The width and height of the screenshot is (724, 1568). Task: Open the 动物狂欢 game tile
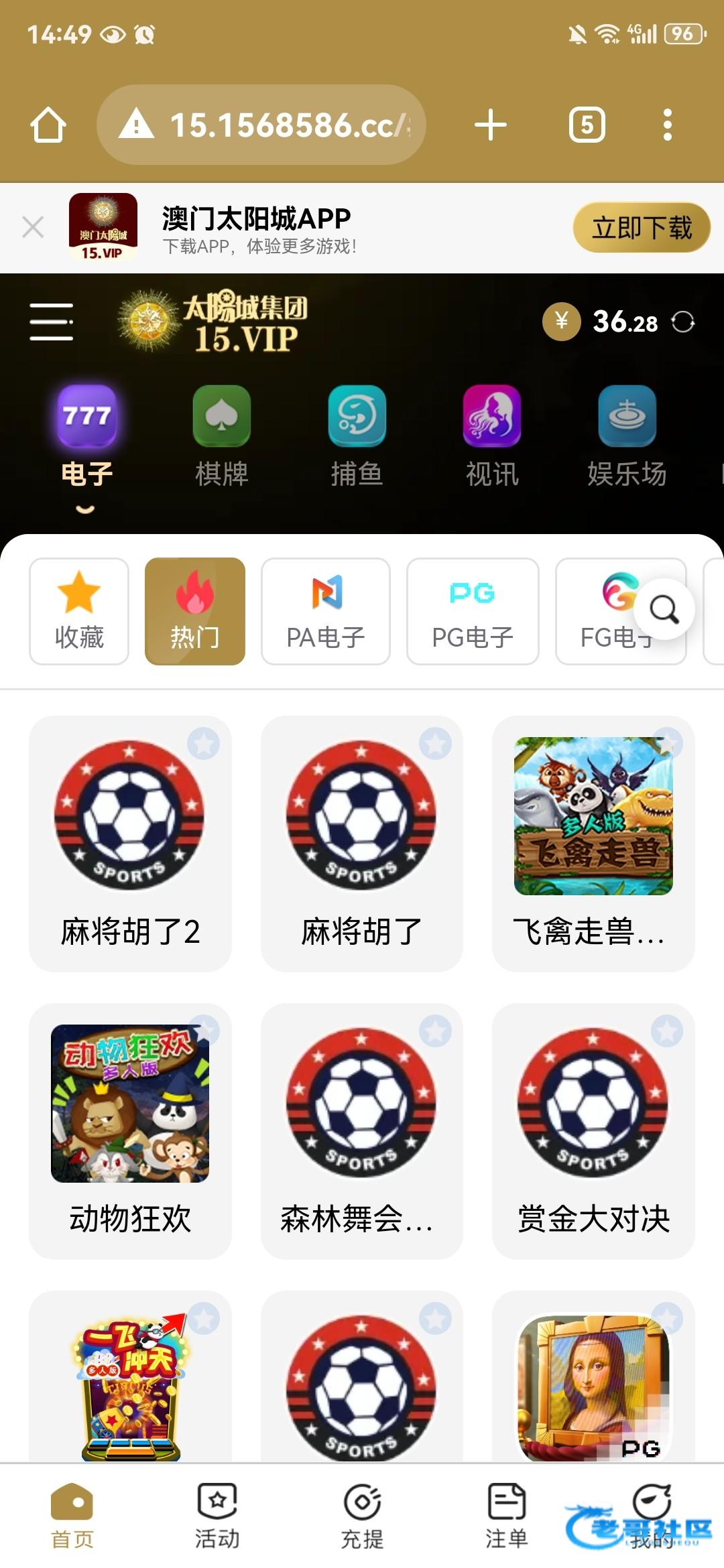[130, 1130]
